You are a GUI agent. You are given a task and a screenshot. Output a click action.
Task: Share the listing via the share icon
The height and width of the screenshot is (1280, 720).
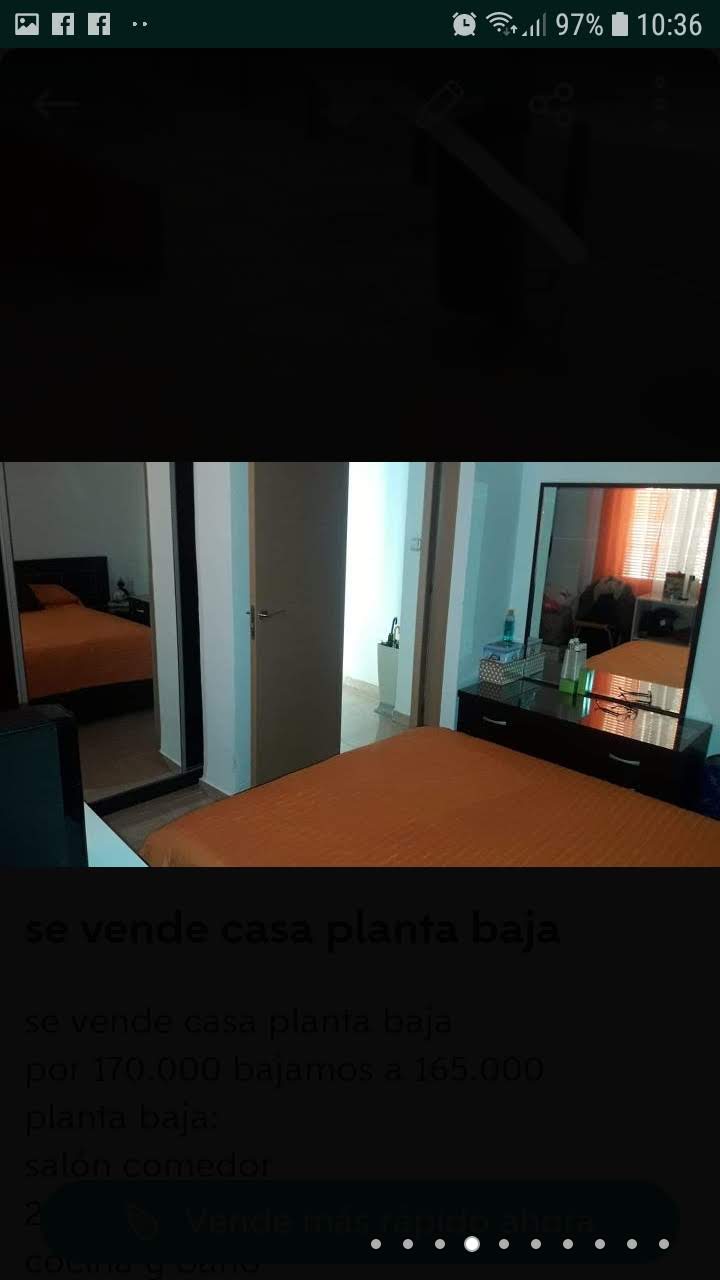551,104
